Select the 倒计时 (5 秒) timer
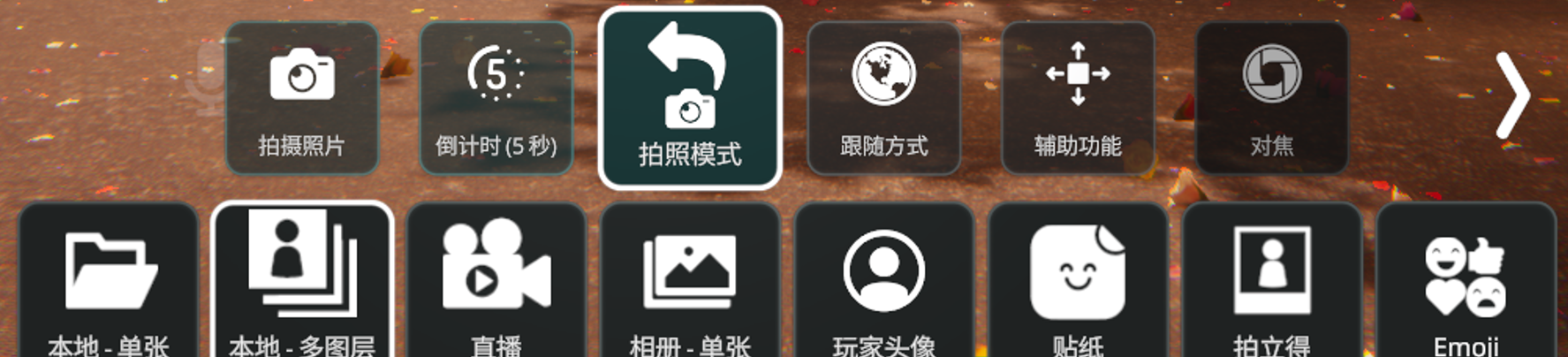 tap(496, 98)
